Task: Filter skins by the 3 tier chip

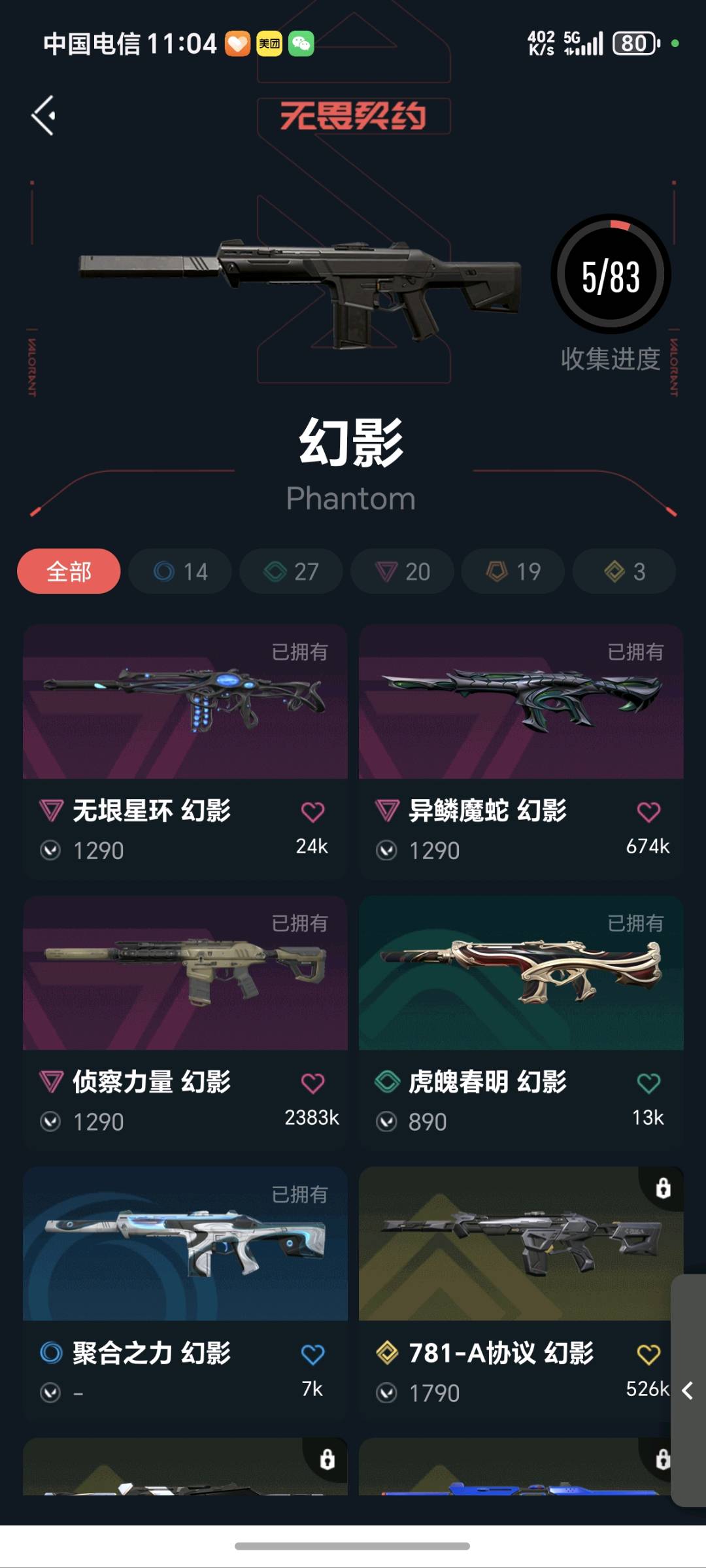Action: pyautogui.click(x=624, y=571)
